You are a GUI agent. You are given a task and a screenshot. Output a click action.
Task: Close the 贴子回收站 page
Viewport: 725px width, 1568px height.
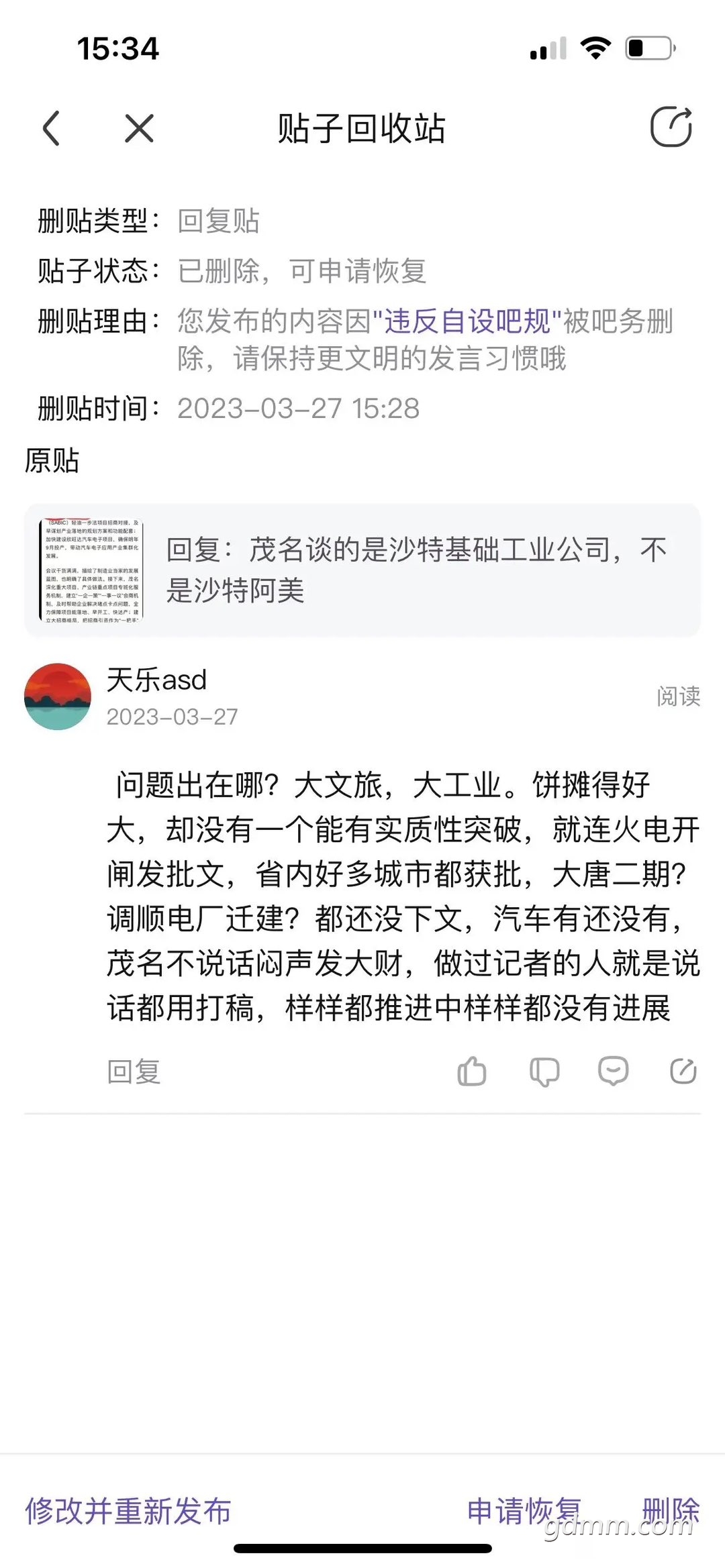(139, 128)
